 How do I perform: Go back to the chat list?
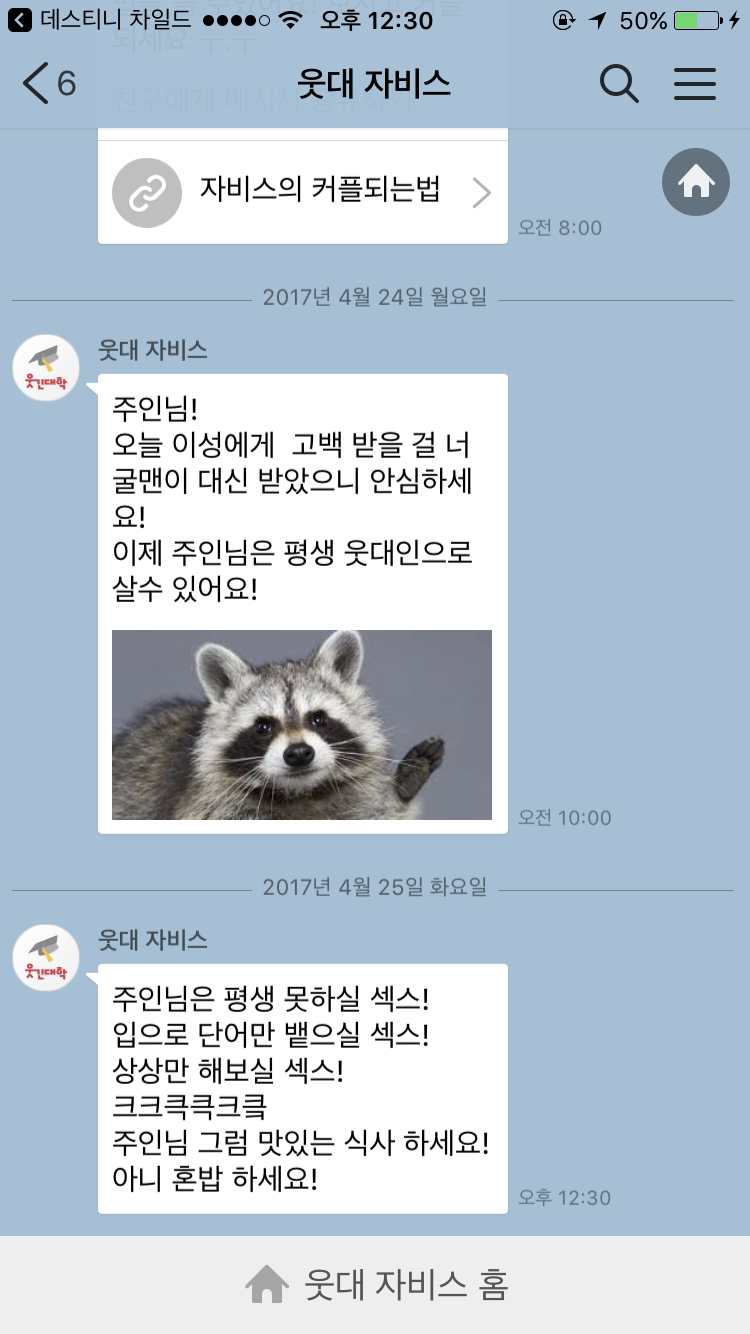tap(48, 84)
